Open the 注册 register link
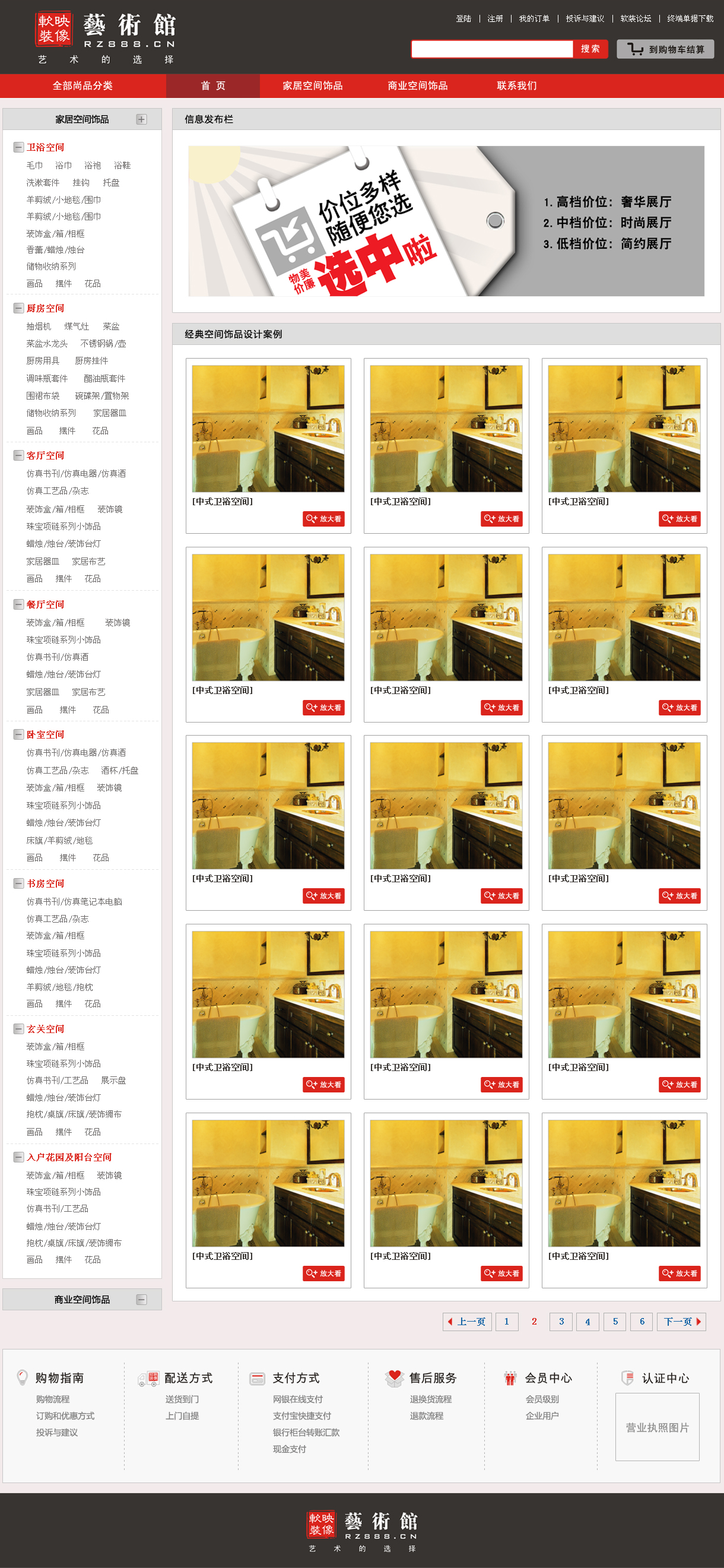724x1568 pixels. 494,19
